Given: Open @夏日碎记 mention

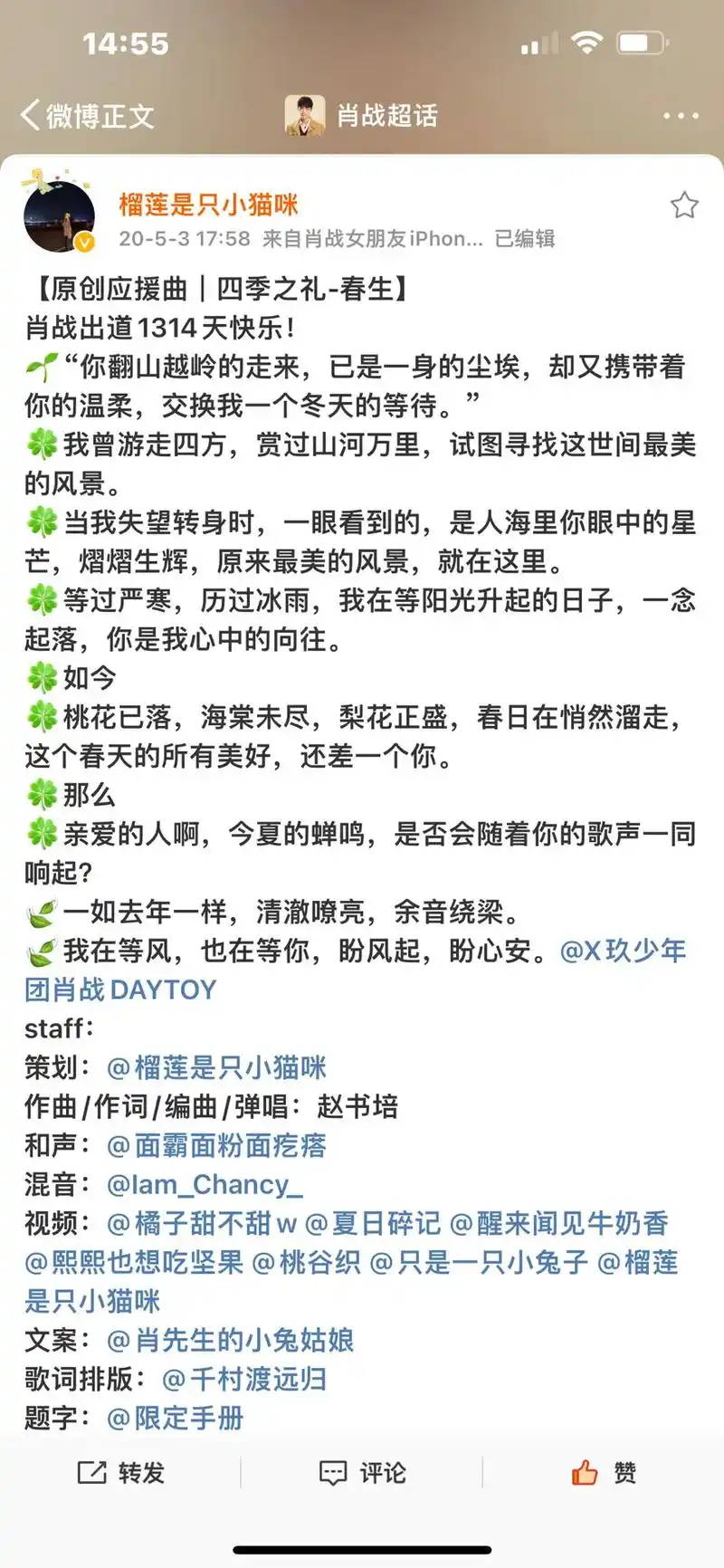Looking at the screenshot, I should pos(373,1223).
